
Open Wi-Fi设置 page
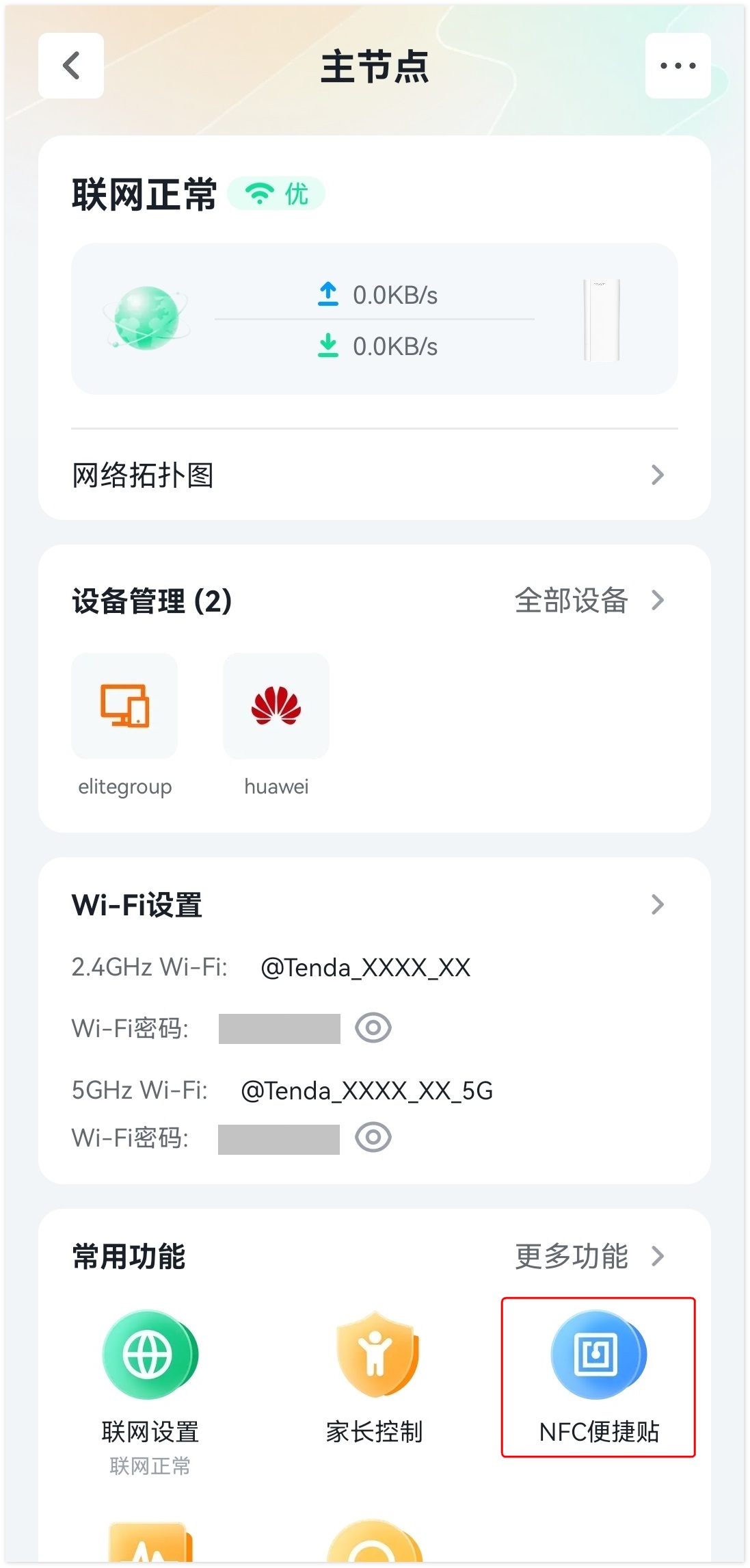click(374, 904)
